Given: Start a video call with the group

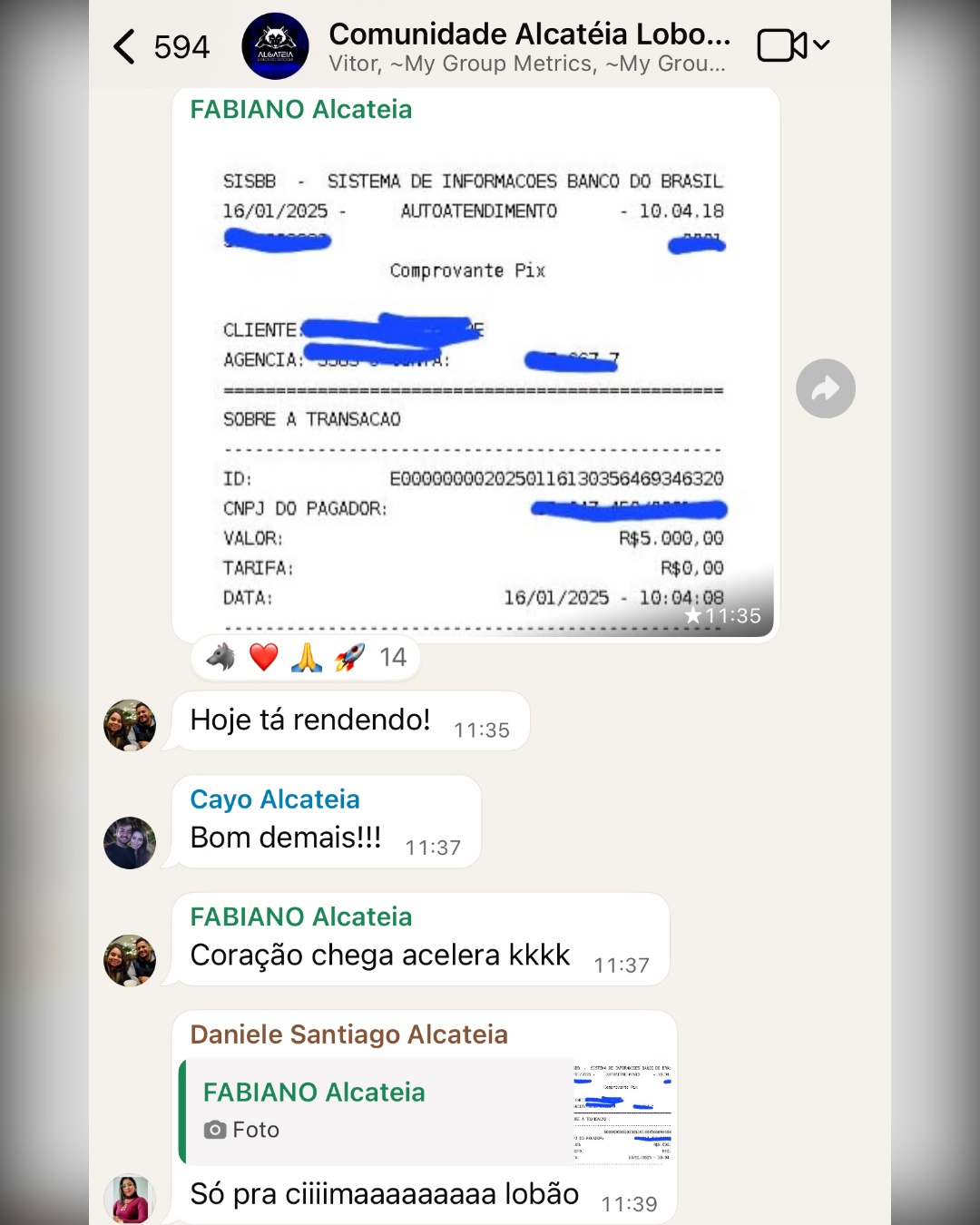Looking at the screenshot, I should [x=782, y=45].
